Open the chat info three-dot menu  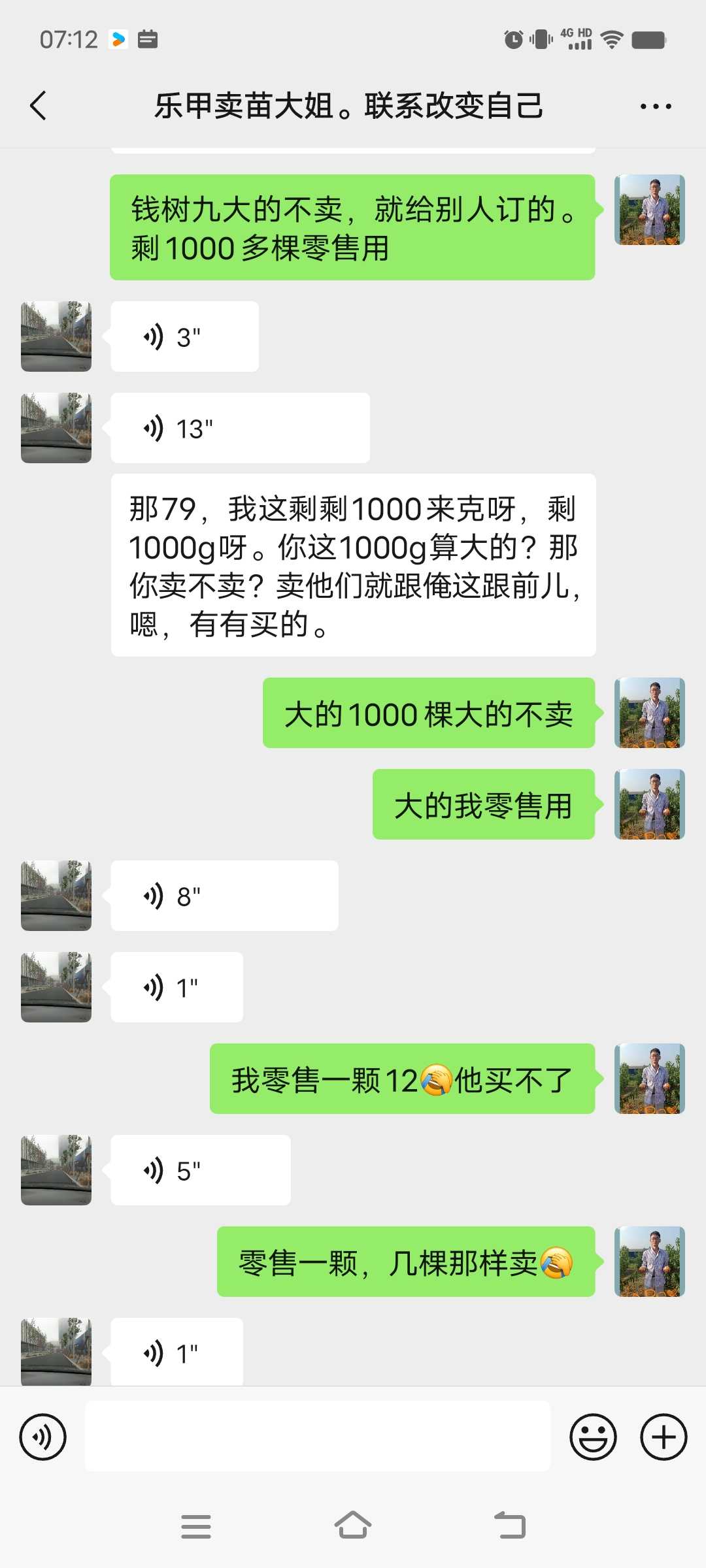tap(656, 106)
